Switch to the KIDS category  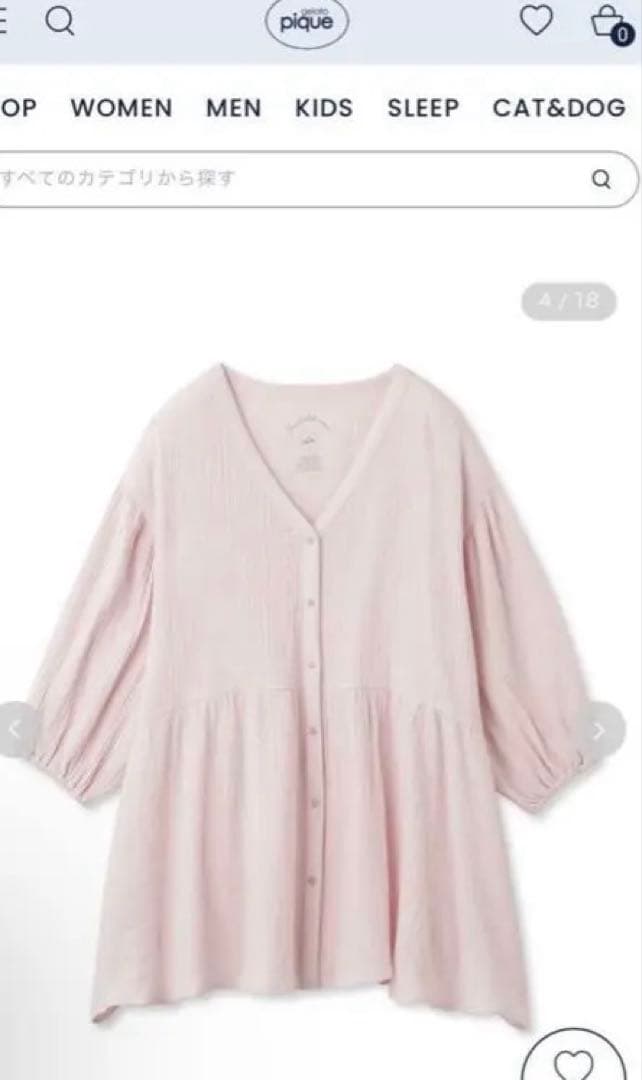[324, 108]
